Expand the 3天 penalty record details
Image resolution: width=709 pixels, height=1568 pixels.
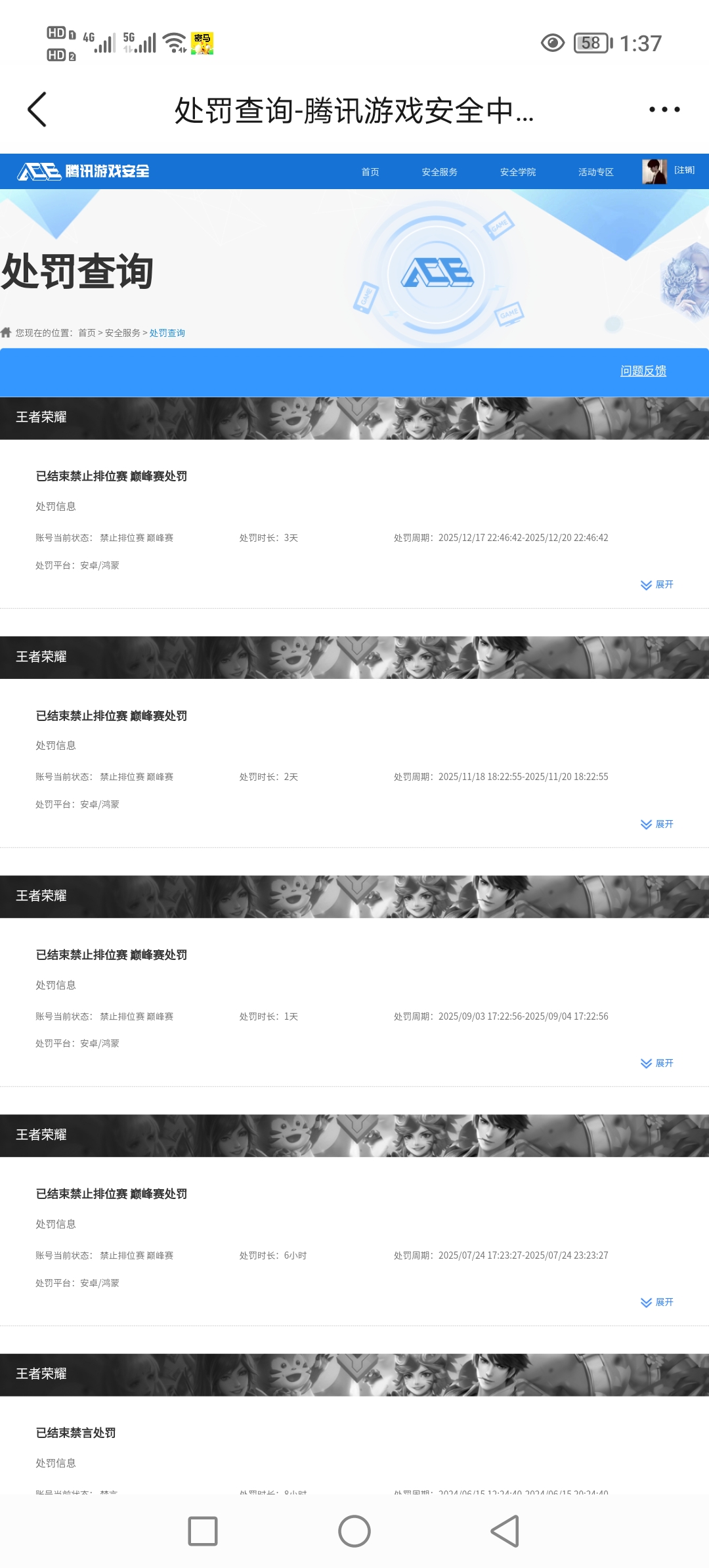(x=657, y=584)
